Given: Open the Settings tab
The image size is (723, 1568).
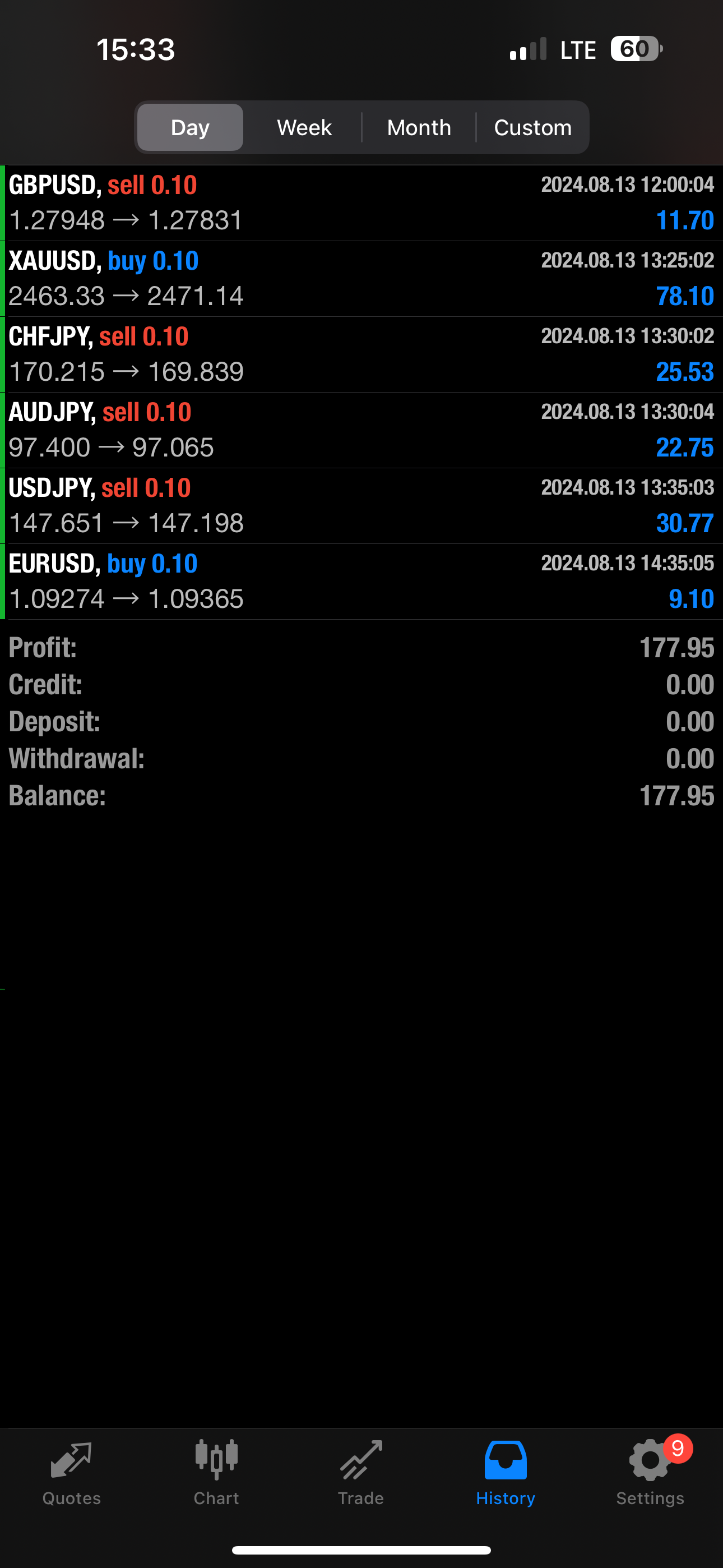Looking at the screenshot, I should [x=650, y=1473].
